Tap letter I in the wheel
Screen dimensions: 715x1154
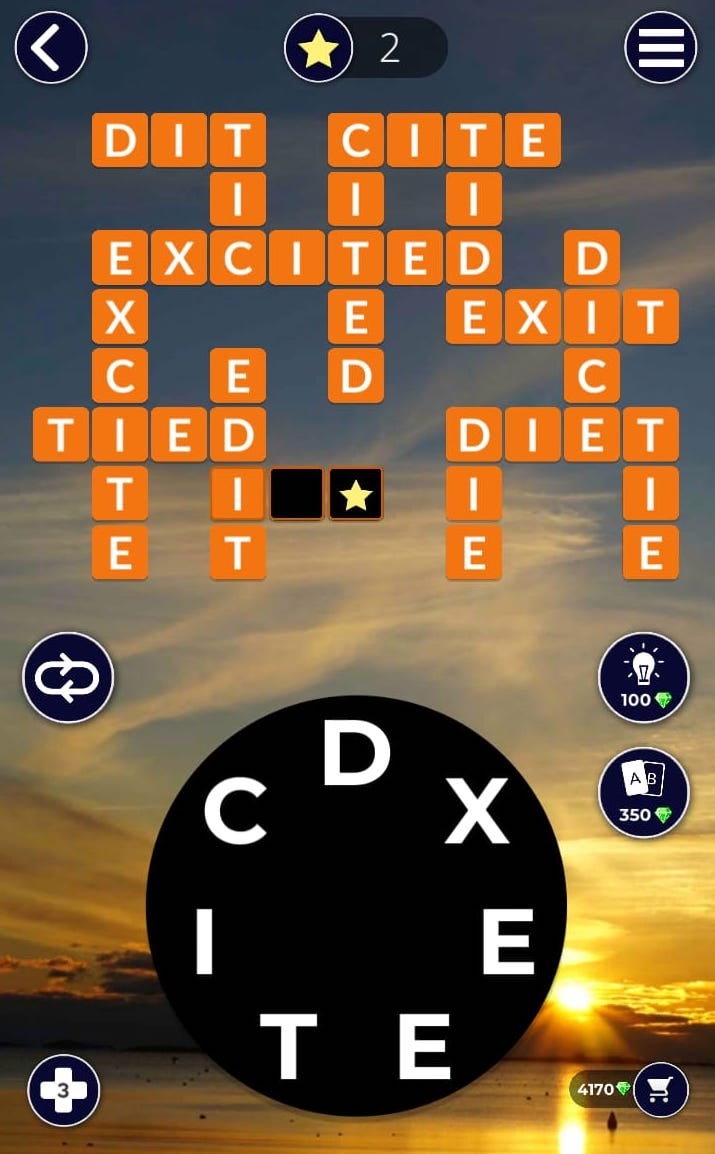[204, 945]
